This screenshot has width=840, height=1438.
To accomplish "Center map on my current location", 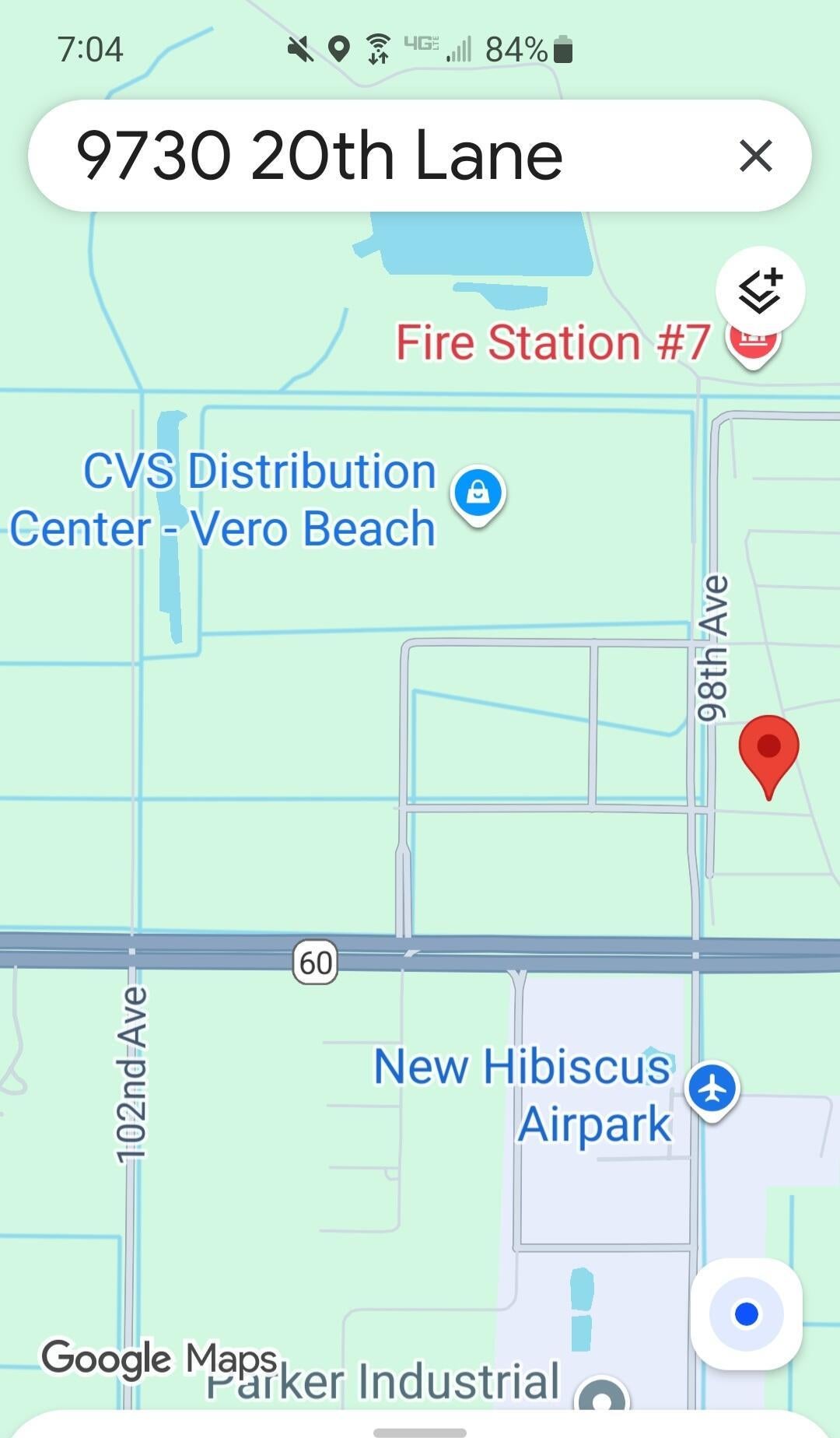I will 746,1314.
